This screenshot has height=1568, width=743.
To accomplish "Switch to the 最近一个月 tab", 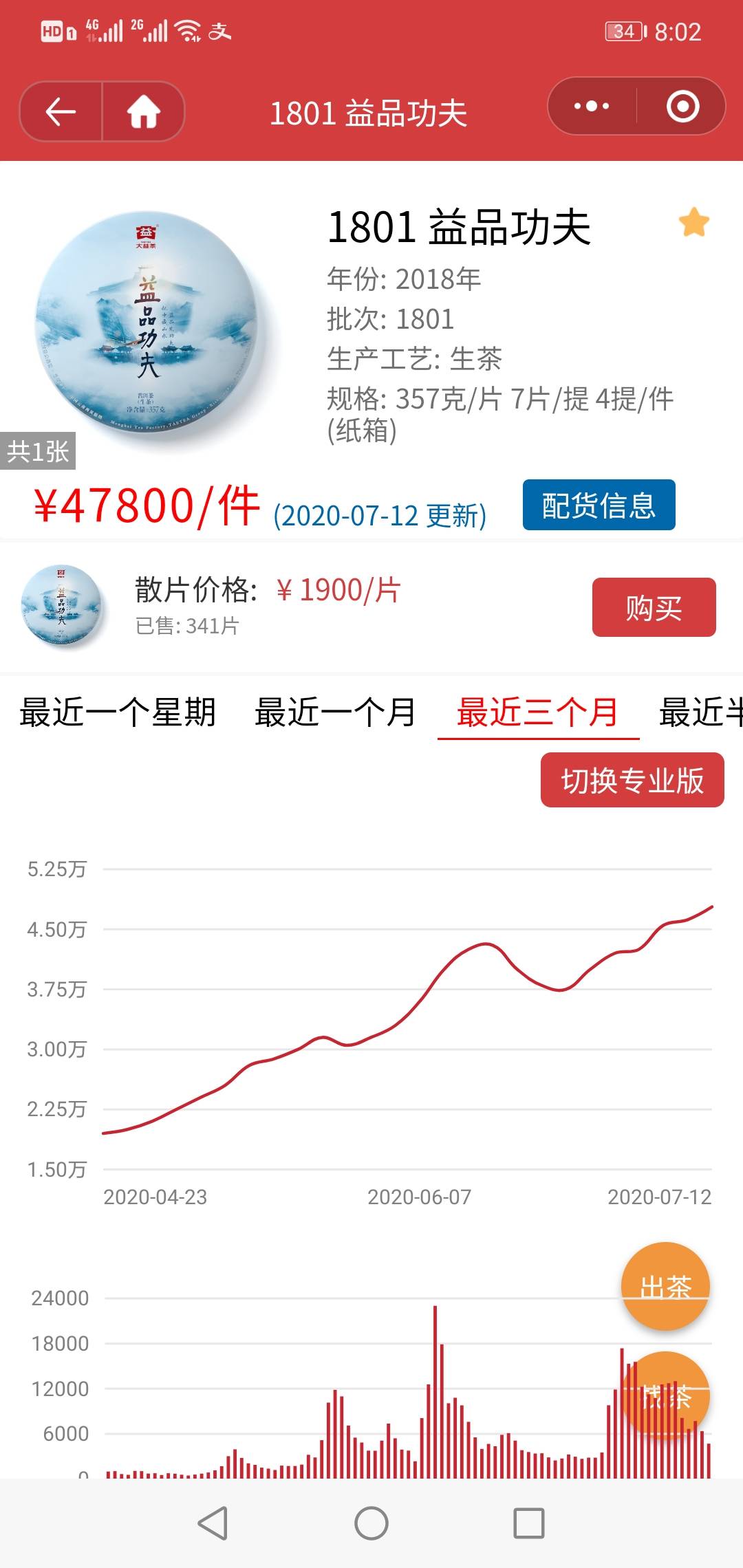I will [335, 712].
